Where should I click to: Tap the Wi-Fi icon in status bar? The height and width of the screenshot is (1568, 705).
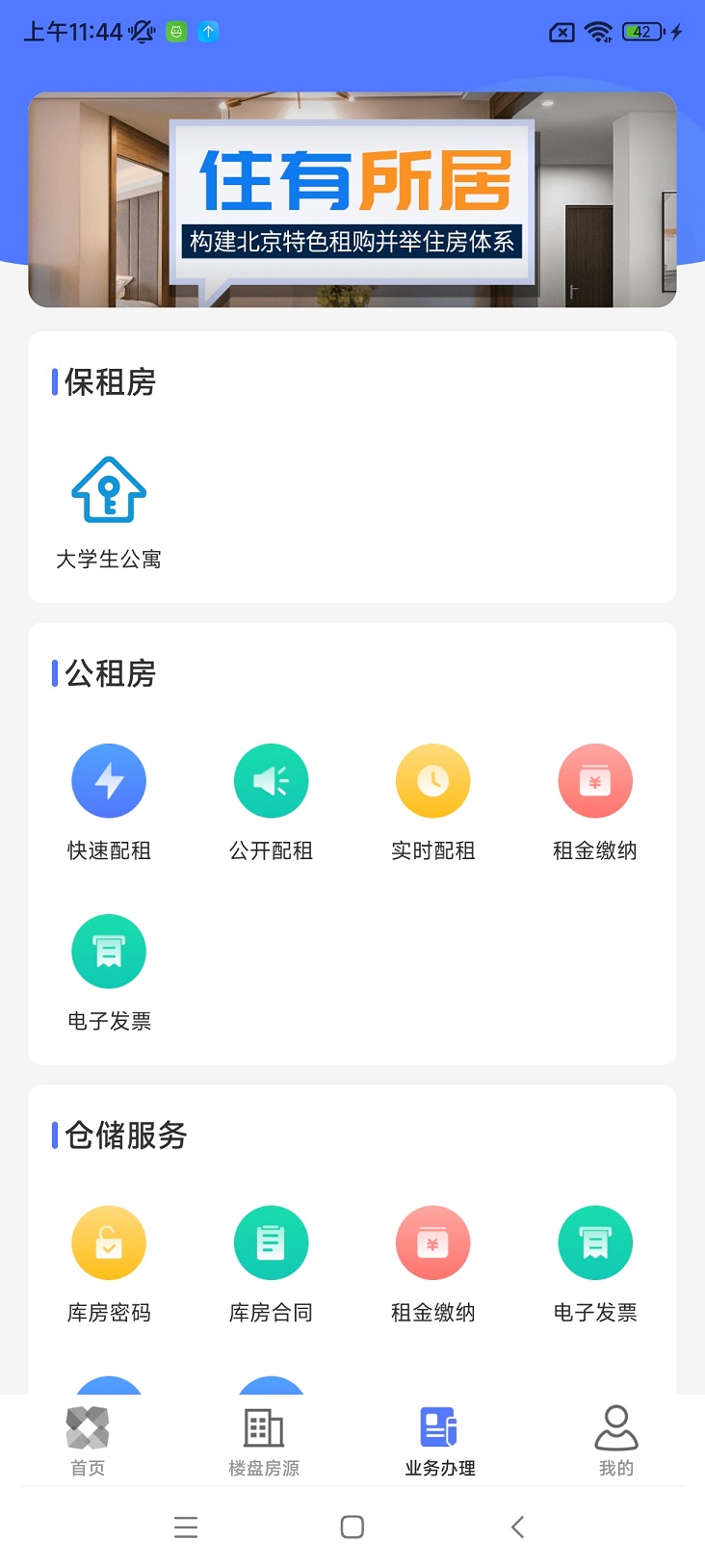(599, 32)
